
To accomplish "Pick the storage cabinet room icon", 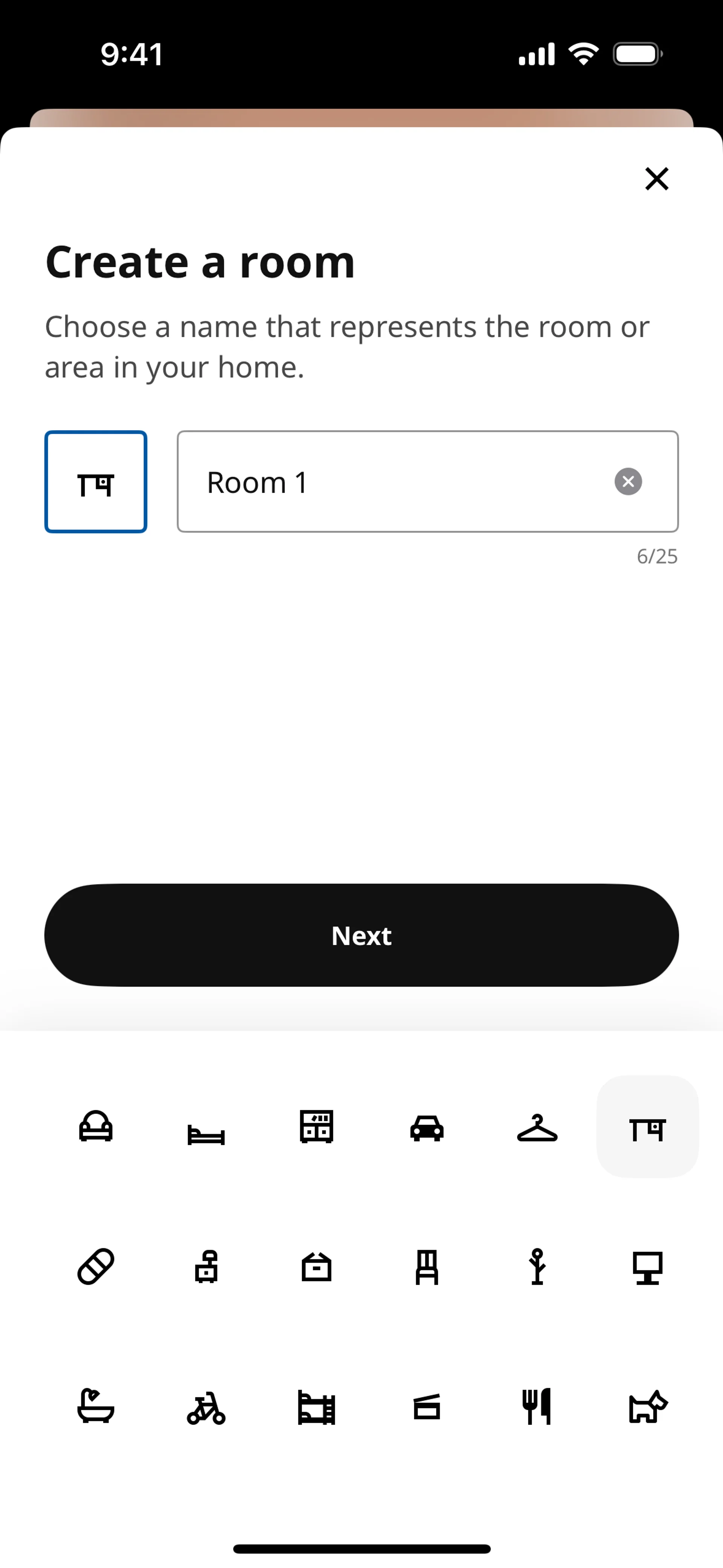I will 316,1127.
